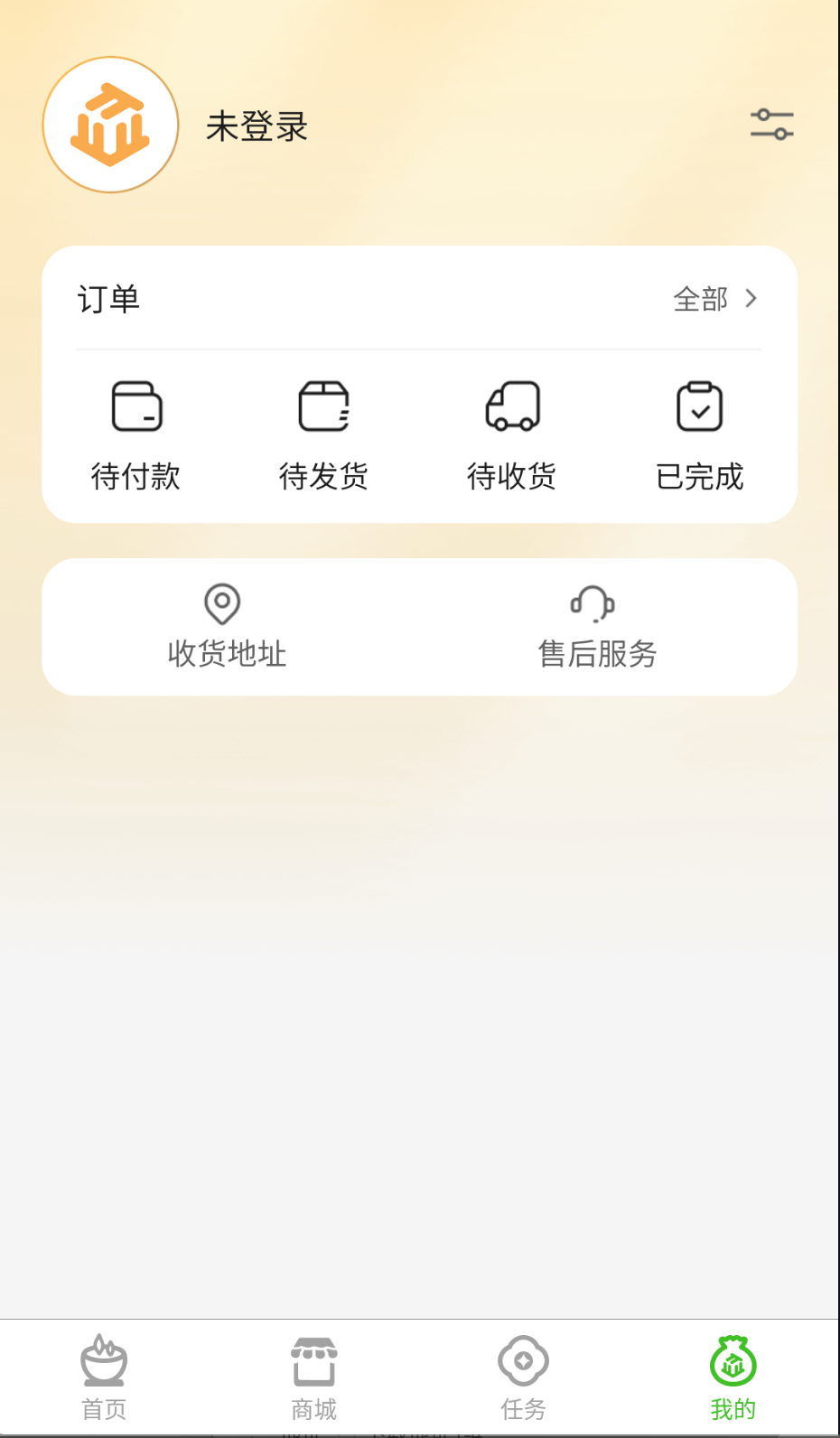Image resolution: width=840 pixels, height=1438 pixels.
Task: Open 任务 tasks tab
Action: [x=523, y=1376]
